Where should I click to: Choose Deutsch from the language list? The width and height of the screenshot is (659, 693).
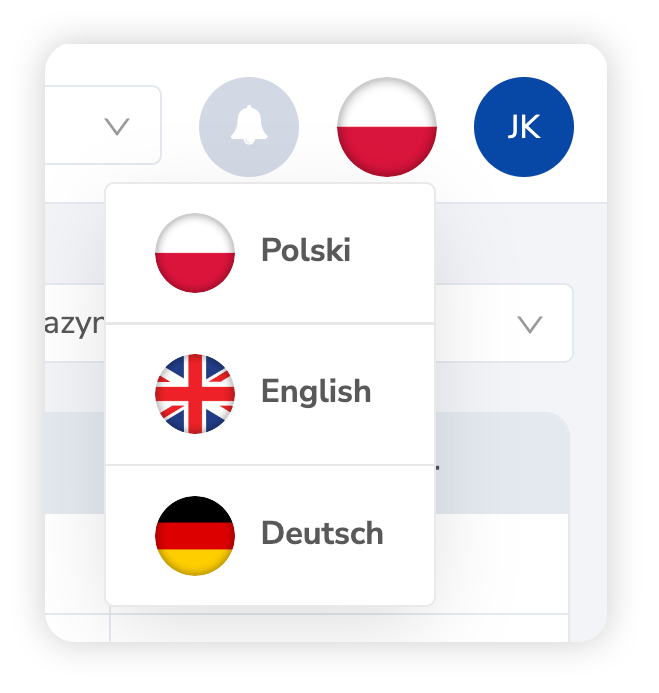(270, 534)
